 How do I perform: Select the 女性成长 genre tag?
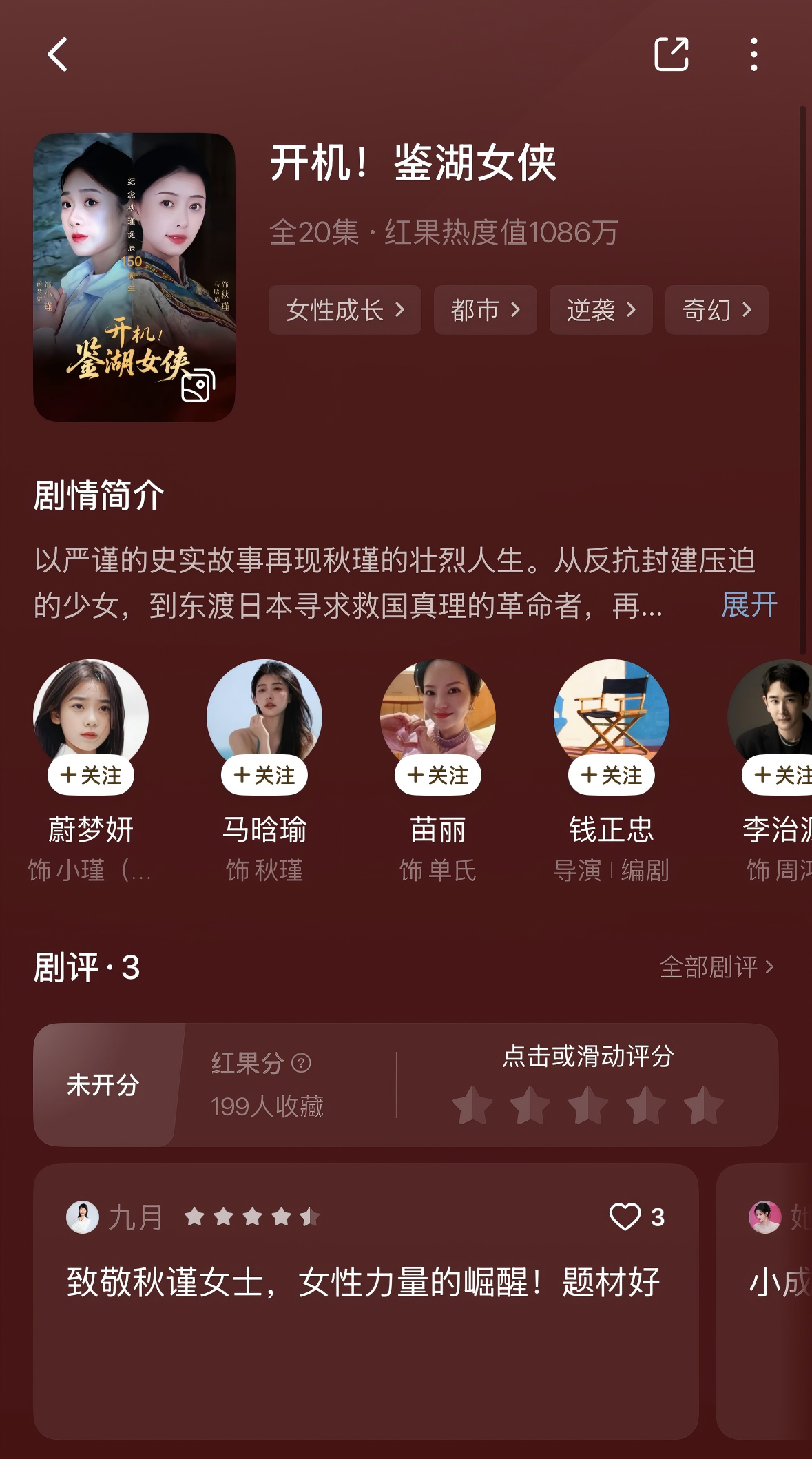pyautogui.click(x=345, y=310)
